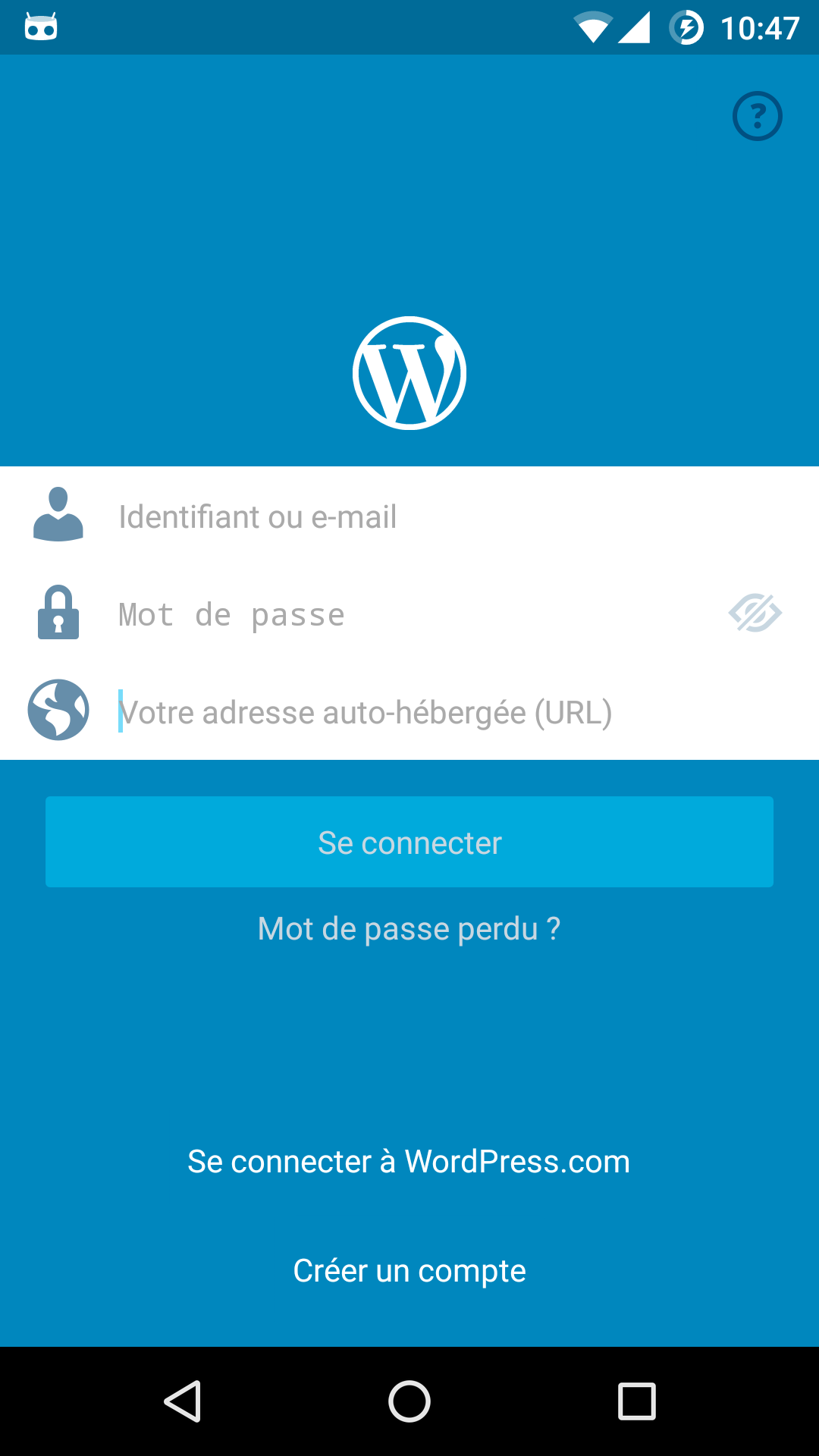Open Mot de passe perdu link
819x1456 pixels.
coord(409,929)
